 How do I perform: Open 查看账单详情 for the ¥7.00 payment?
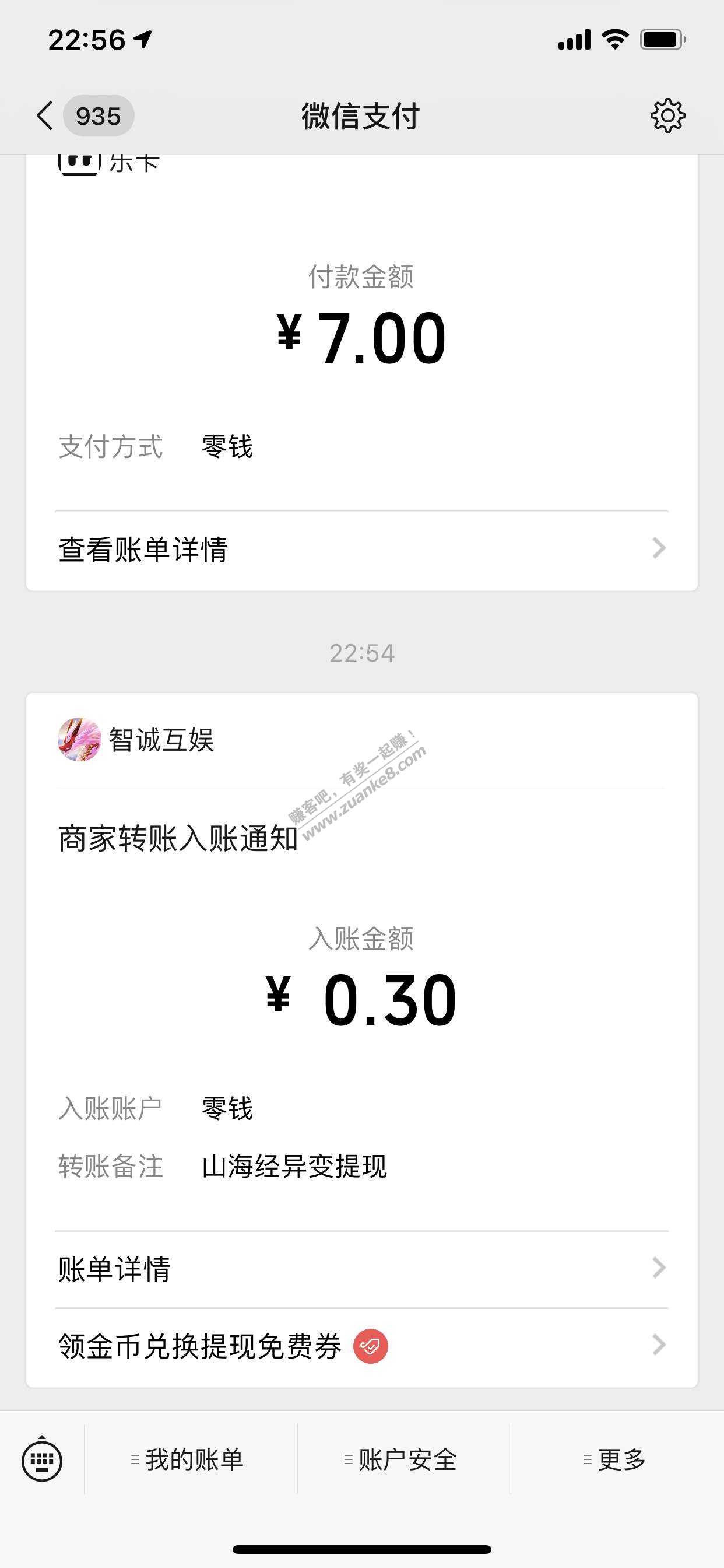coord(361,549)
